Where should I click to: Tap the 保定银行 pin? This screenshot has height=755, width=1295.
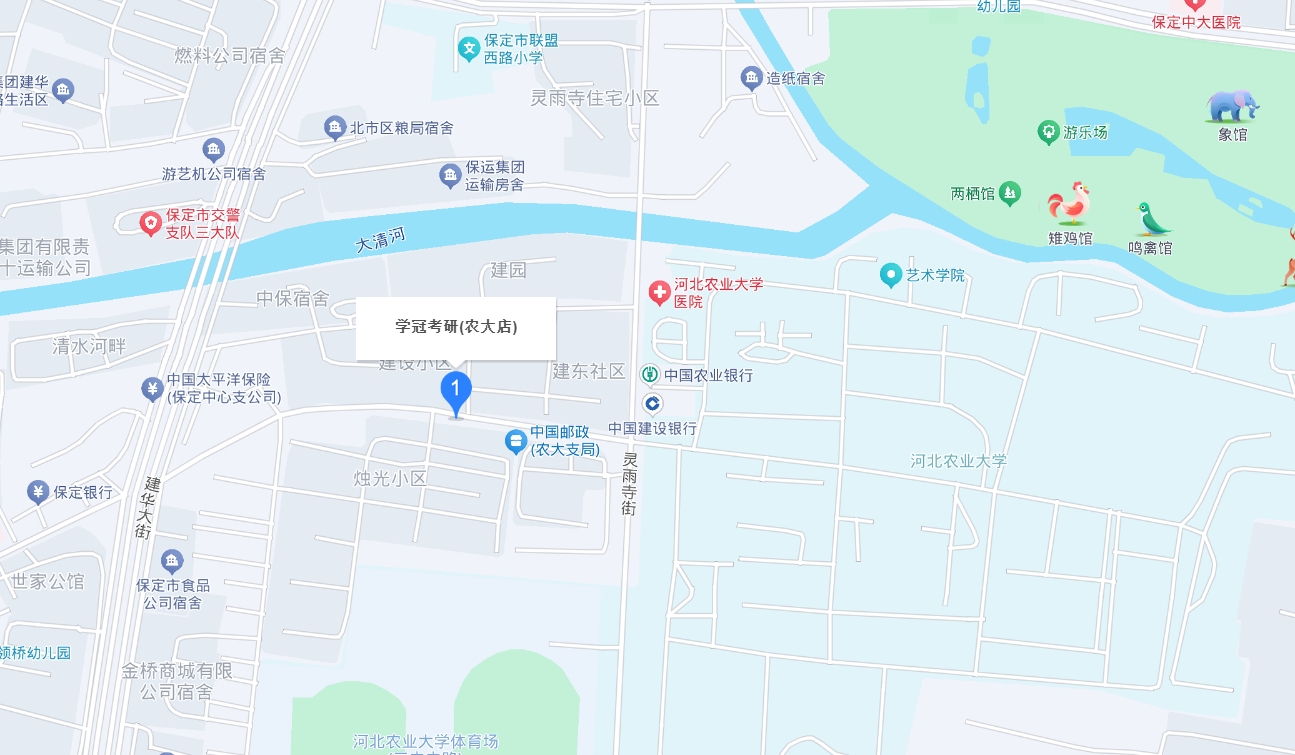(38, 492)
